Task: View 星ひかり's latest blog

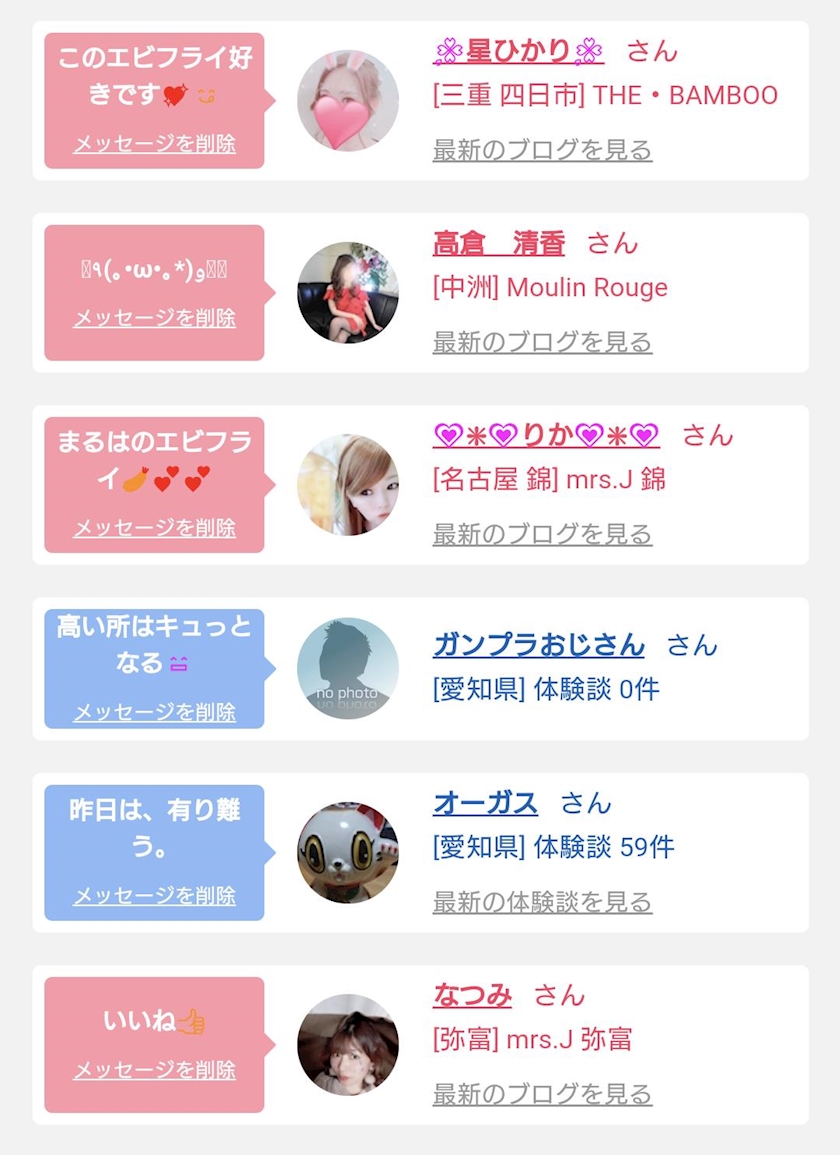Action: click(x=542, y=150)
